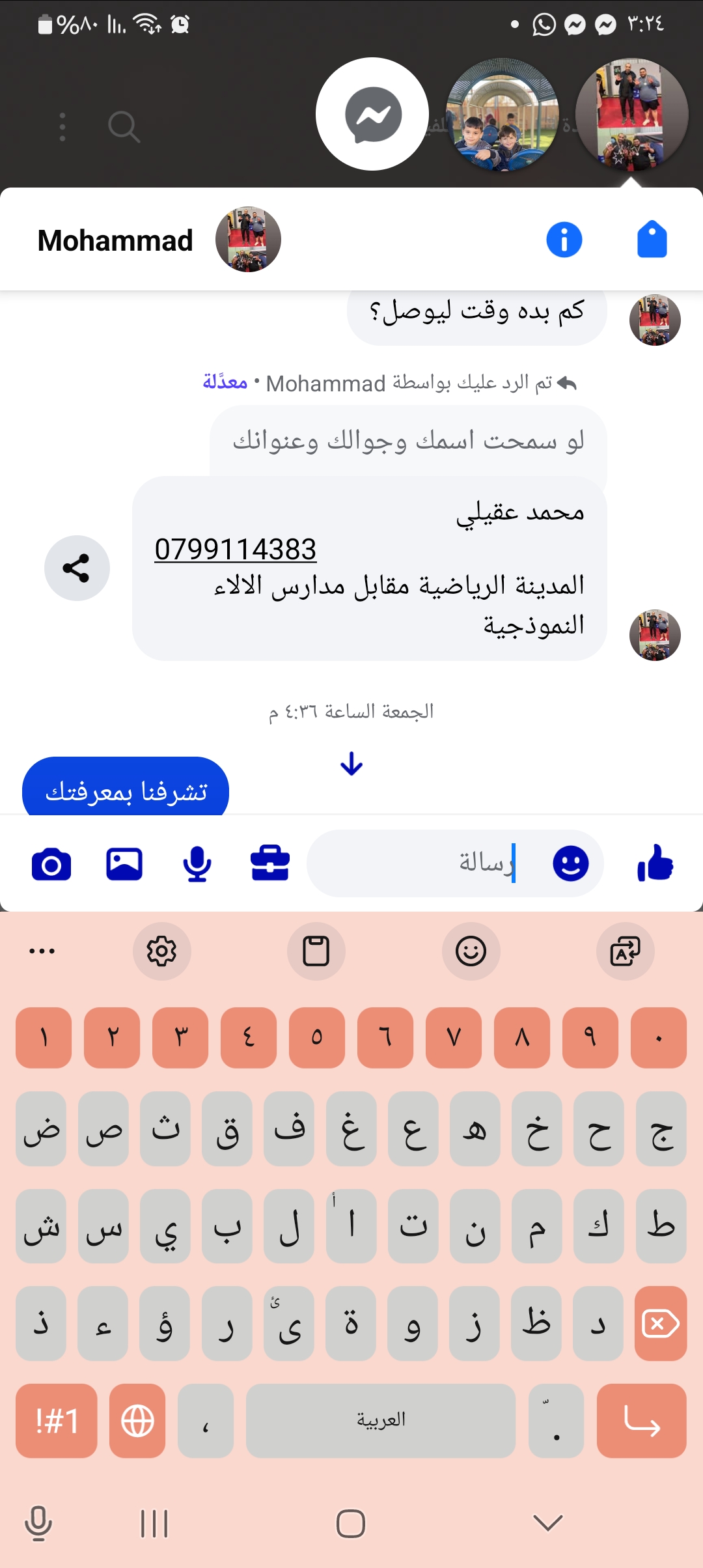
Task: Tap the blue tag icon in the header
Action: point(652,240)
